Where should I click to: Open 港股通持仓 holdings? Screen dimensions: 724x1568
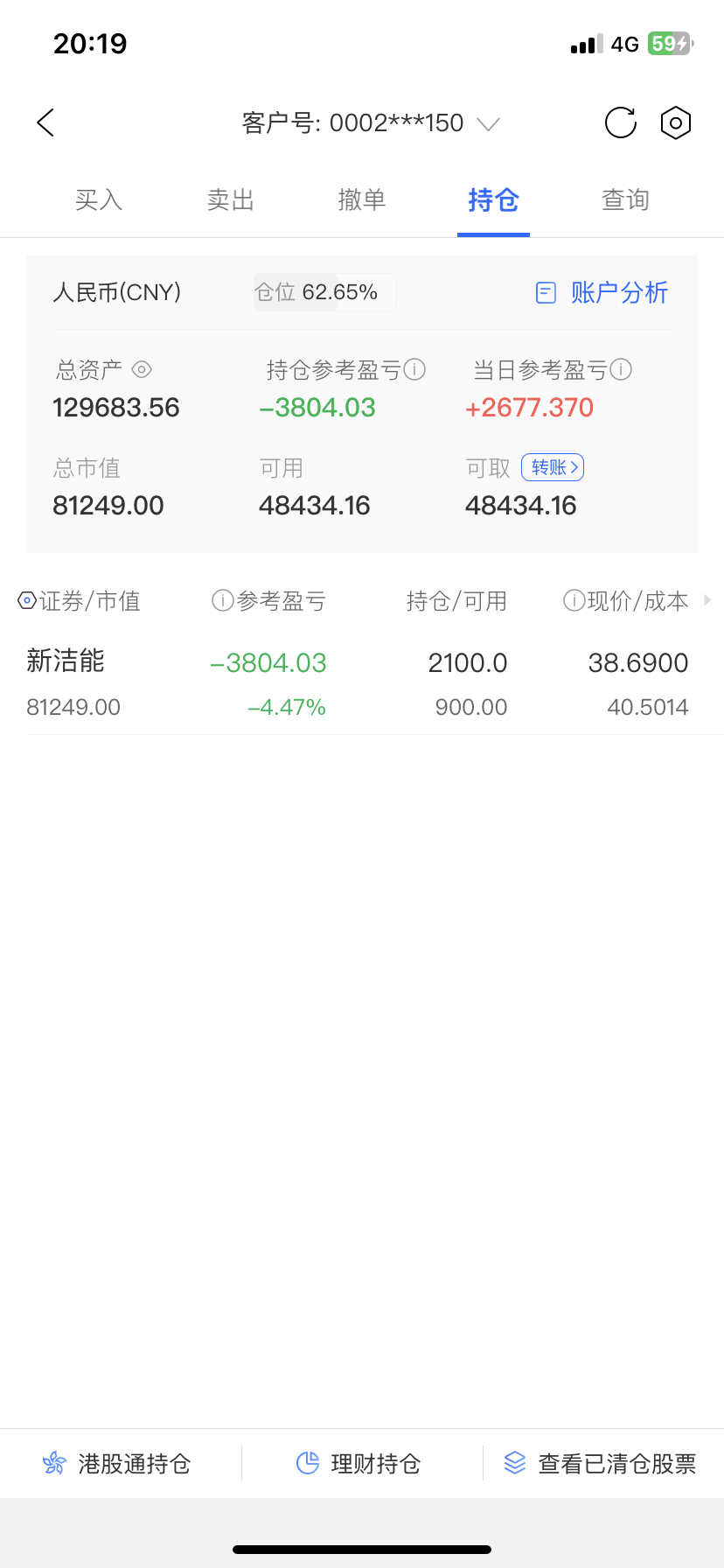tap(117, 1463)
